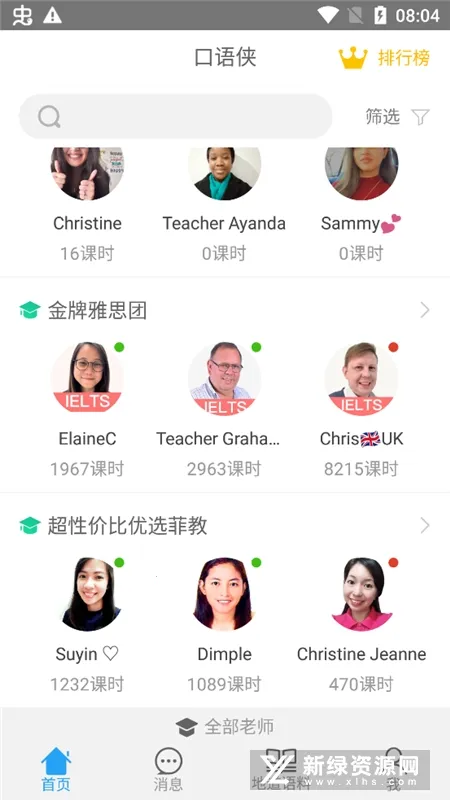Image resolution: width=450 pixels, height=800 pixels.
Task: Open the 排行榜 leaderboard
Action: (x=384, y=58)
